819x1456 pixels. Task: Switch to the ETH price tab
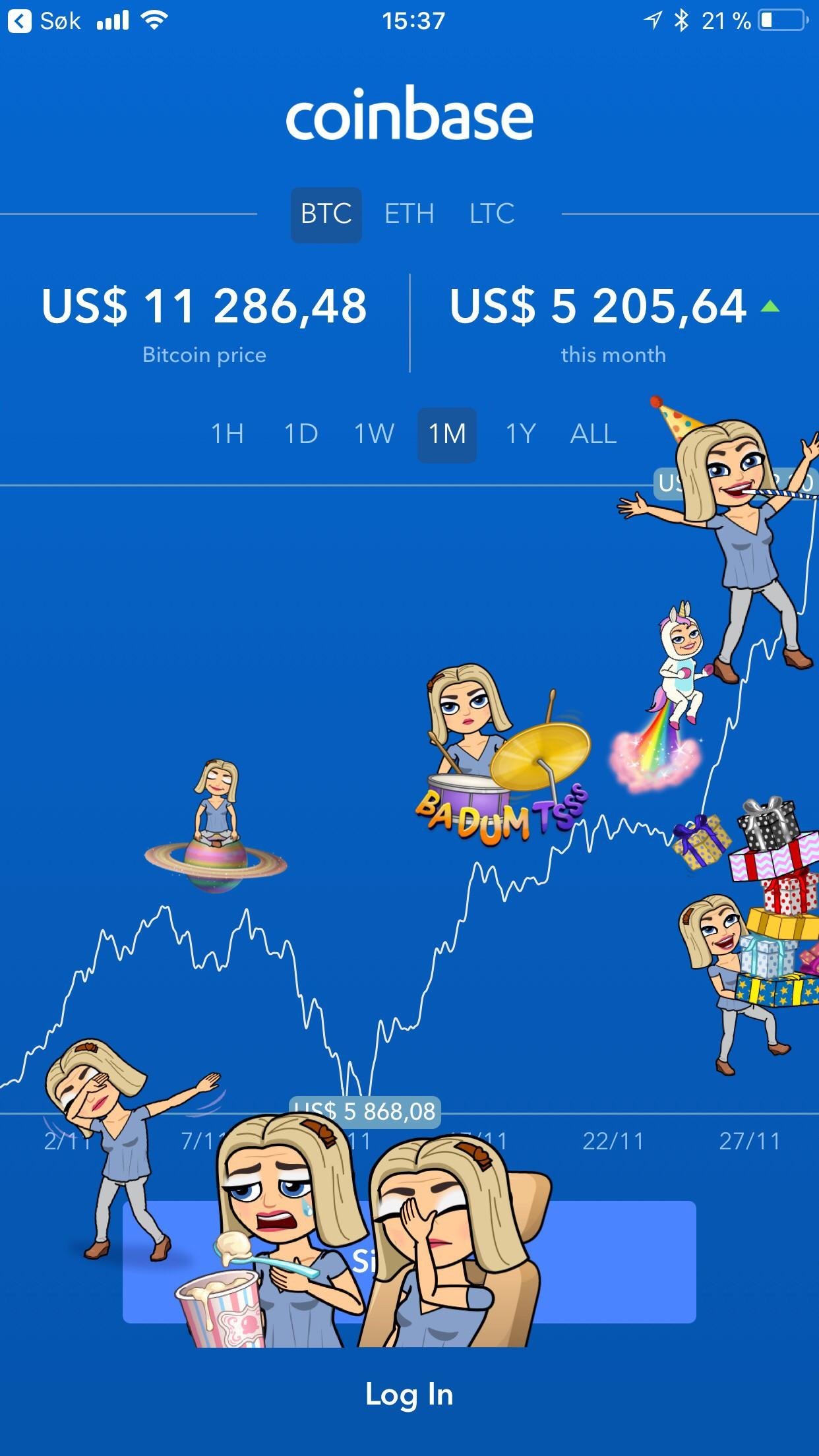pos(409,214)
